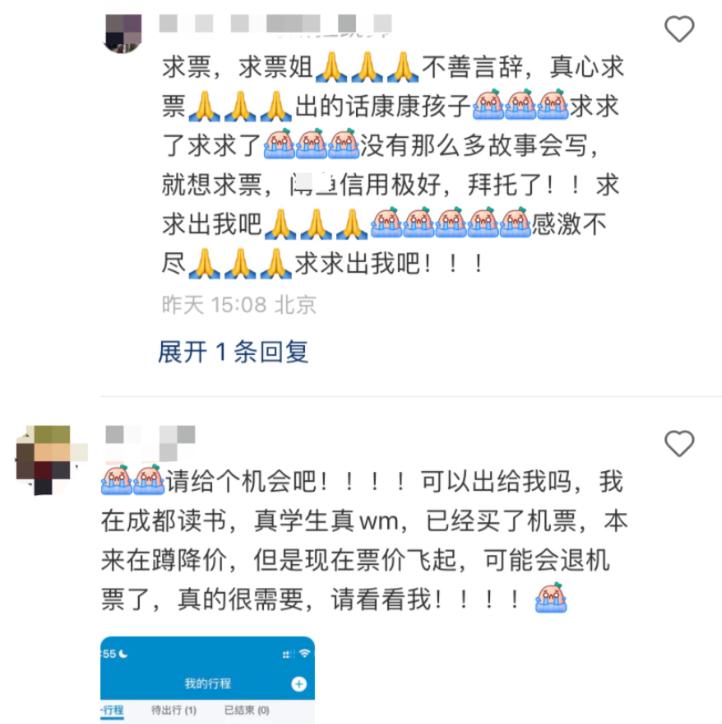
Task: Open the 我的行程 screenshot image
Action: point(207,680)
